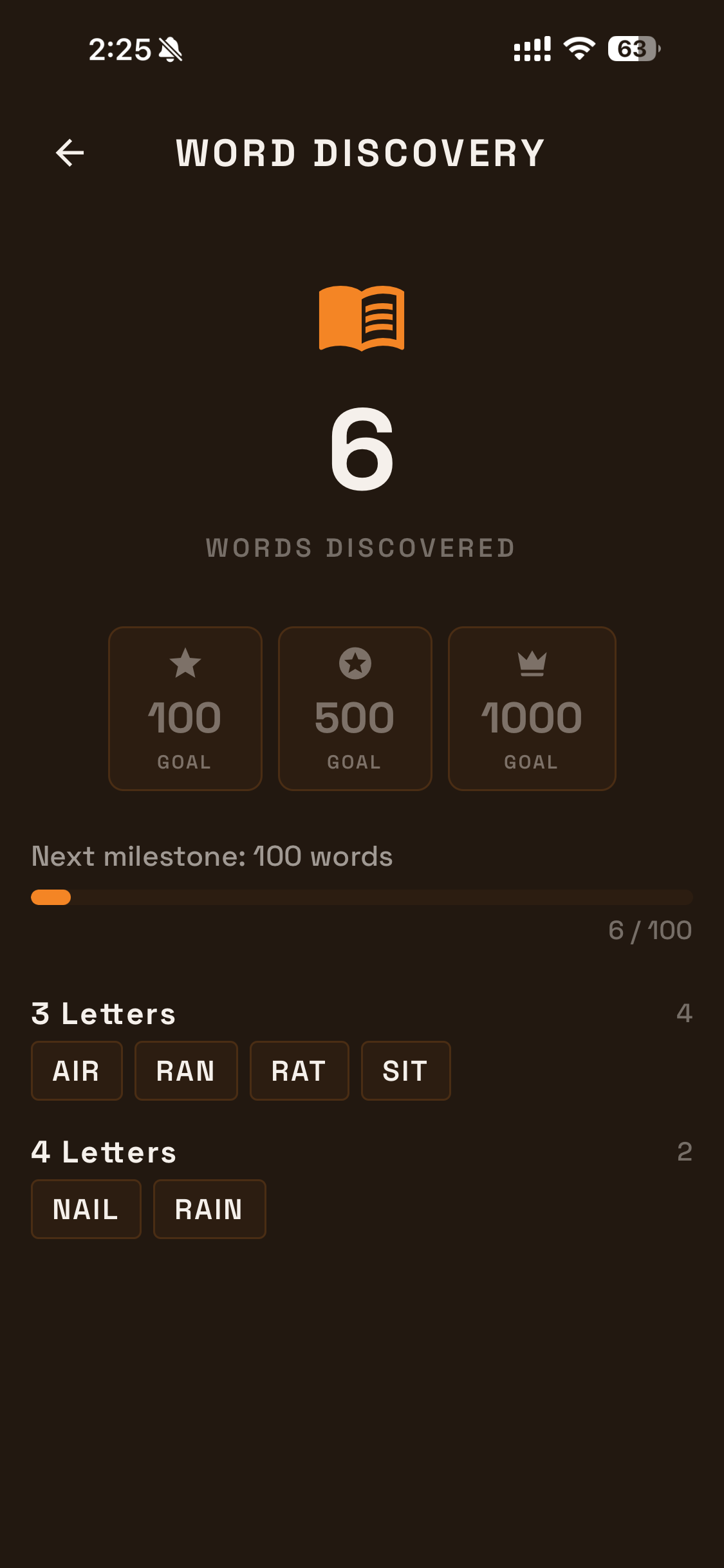
Task: Select the word RAN
Action: (186, 1070)
